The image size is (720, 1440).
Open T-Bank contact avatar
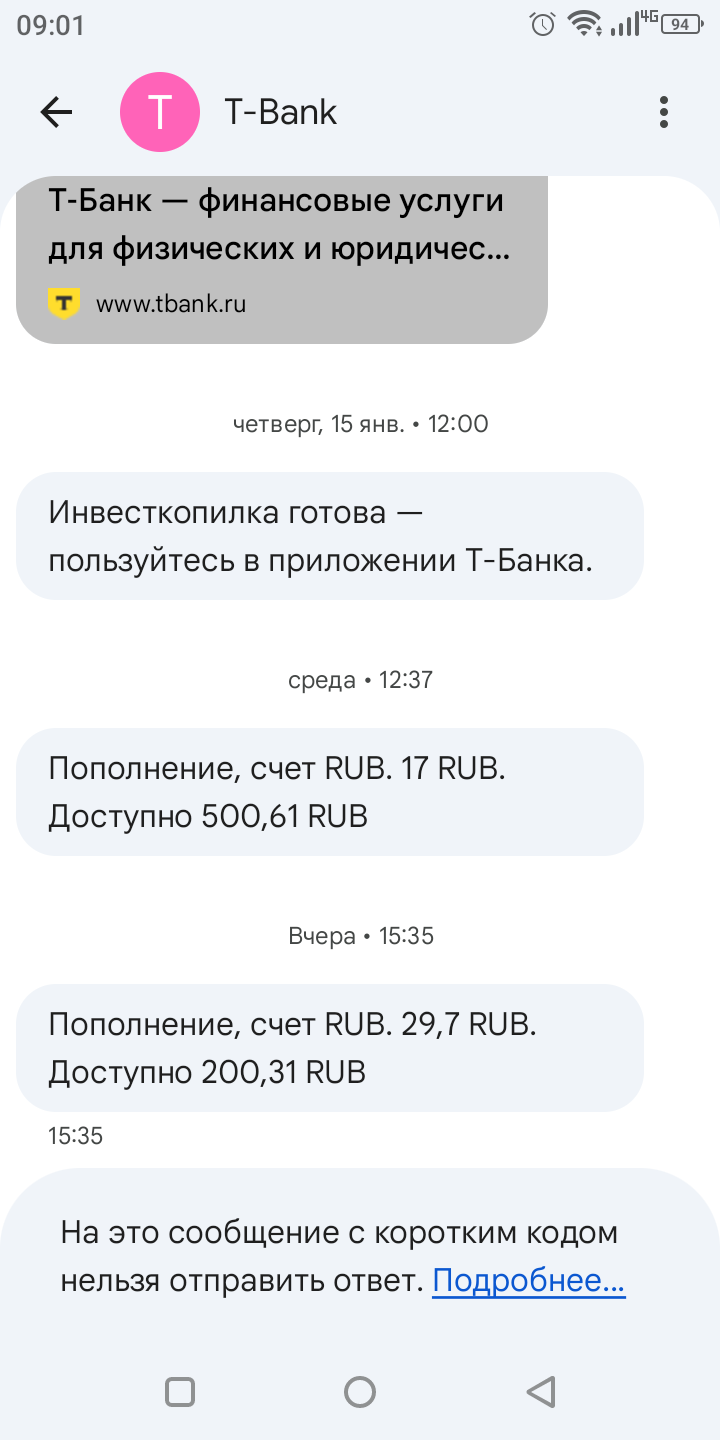pos(160,112)
